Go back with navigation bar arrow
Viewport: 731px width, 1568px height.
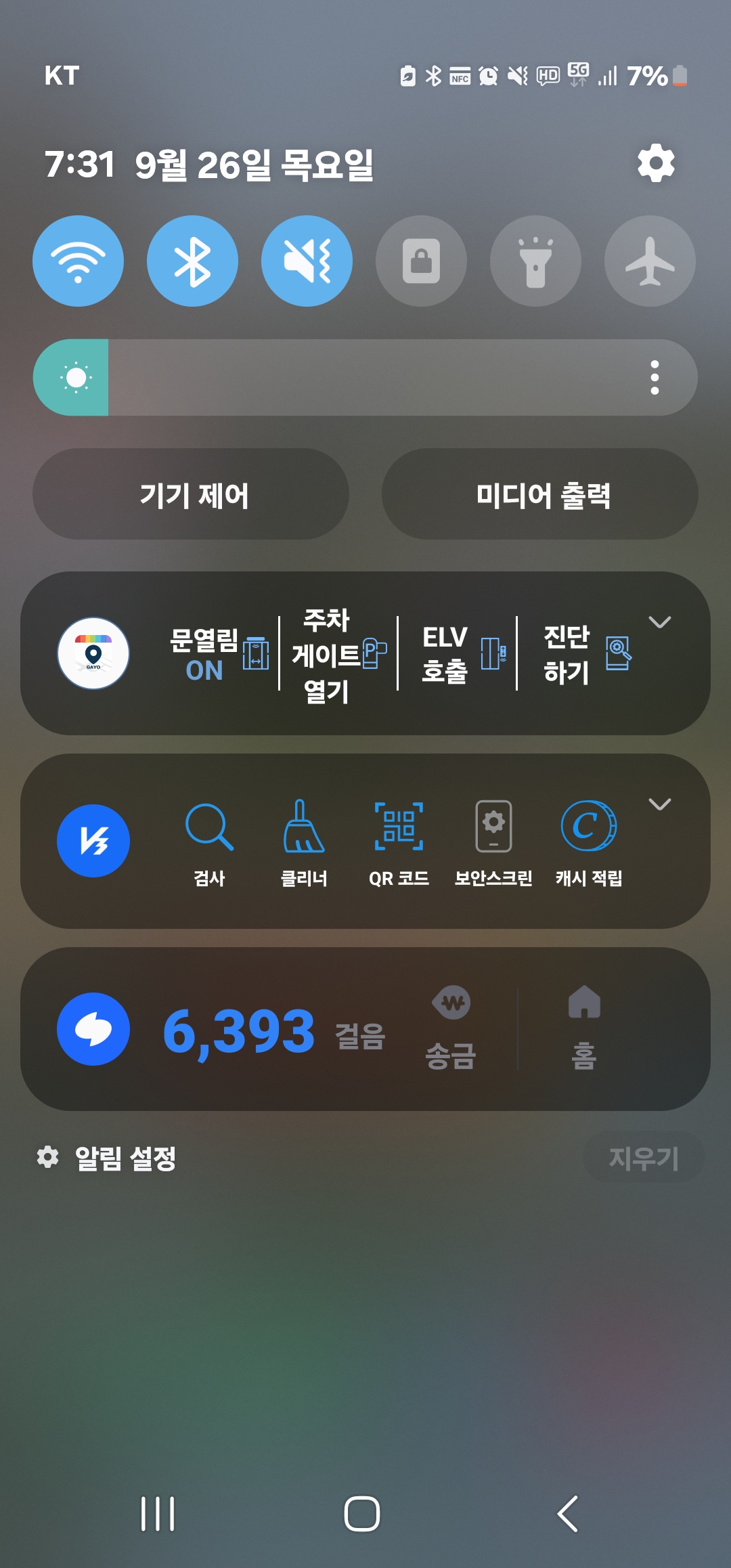click(x=568, y=1513)
